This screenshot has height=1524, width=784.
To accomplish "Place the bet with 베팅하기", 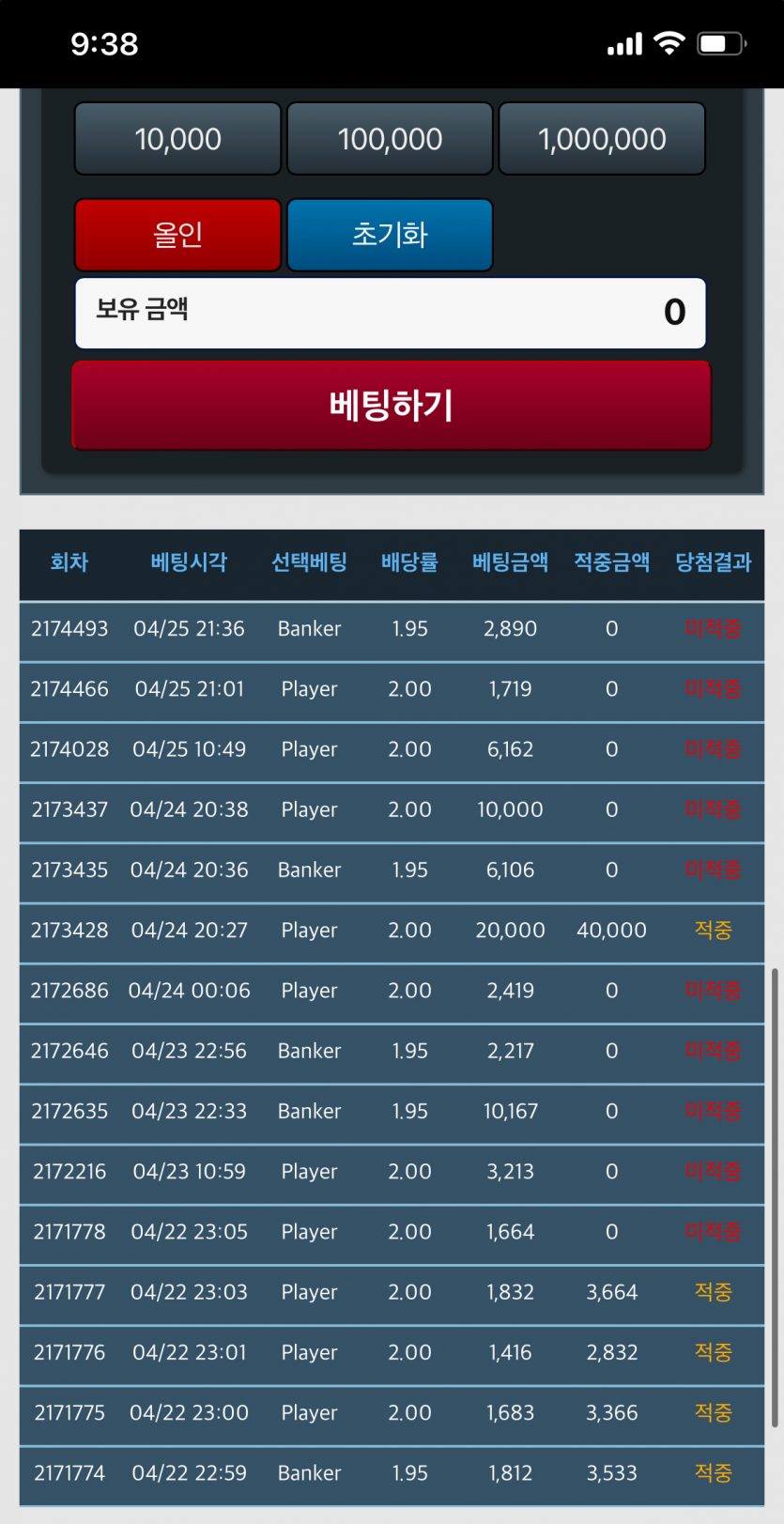I will (x=392, y=406).
